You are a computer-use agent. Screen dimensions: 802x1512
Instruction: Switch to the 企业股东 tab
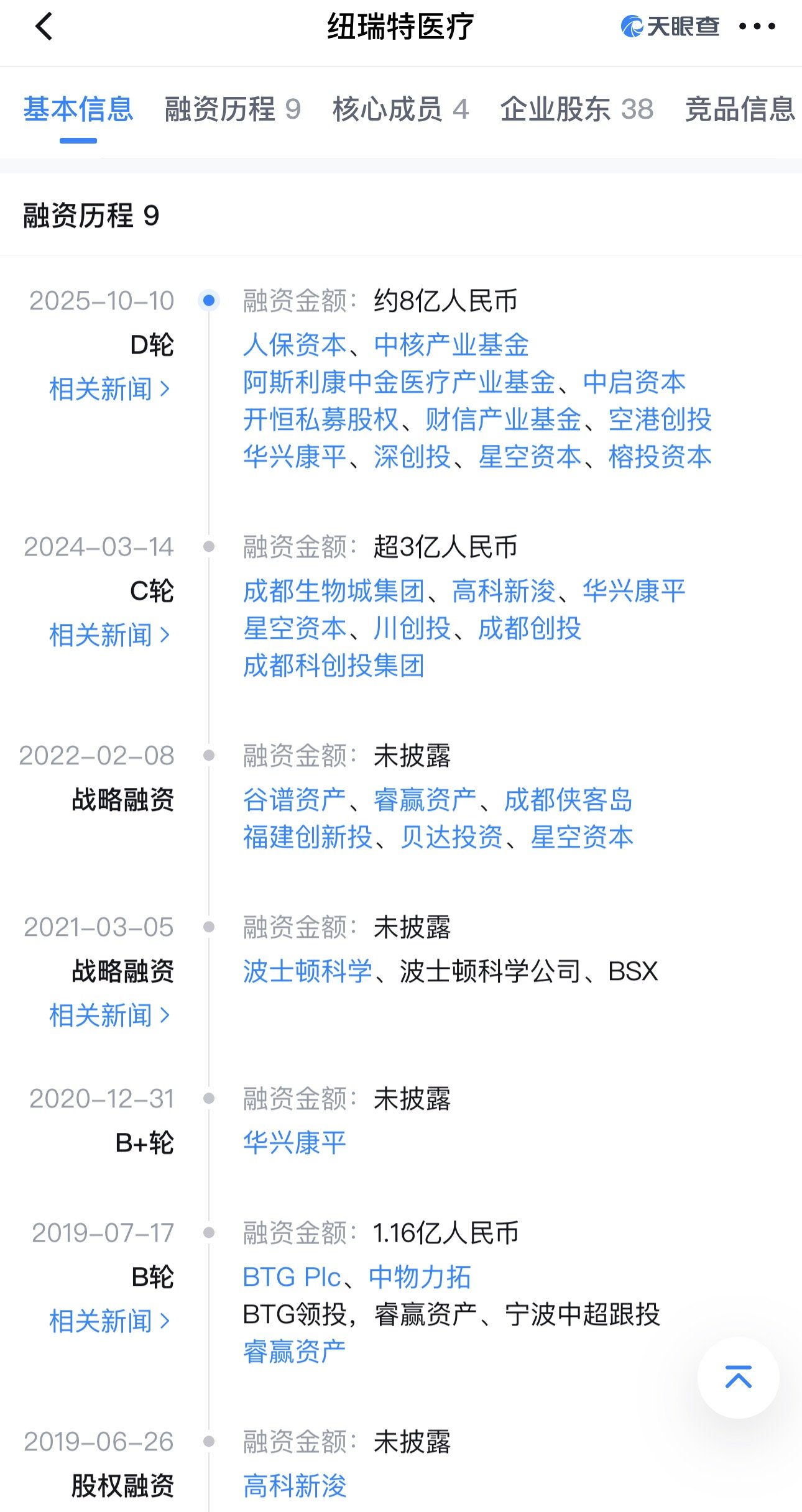576,109
